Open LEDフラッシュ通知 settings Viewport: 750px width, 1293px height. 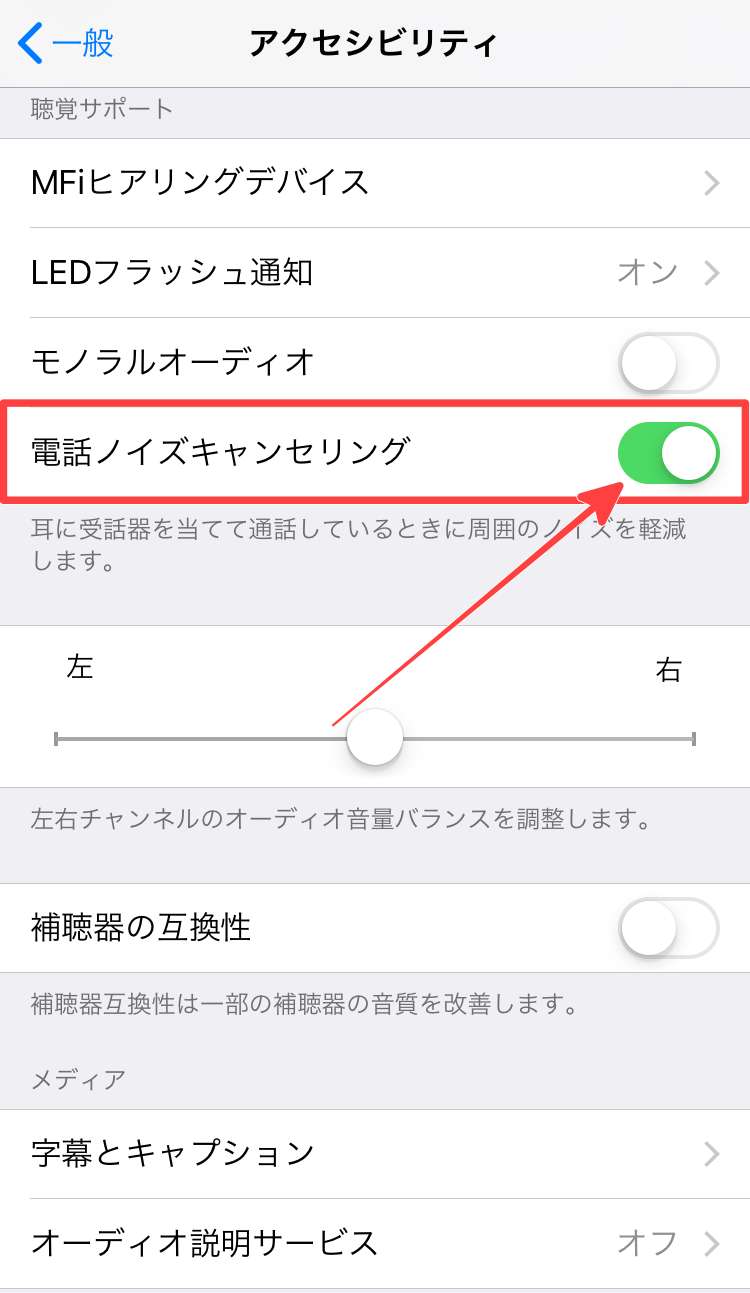pos(375,272)
